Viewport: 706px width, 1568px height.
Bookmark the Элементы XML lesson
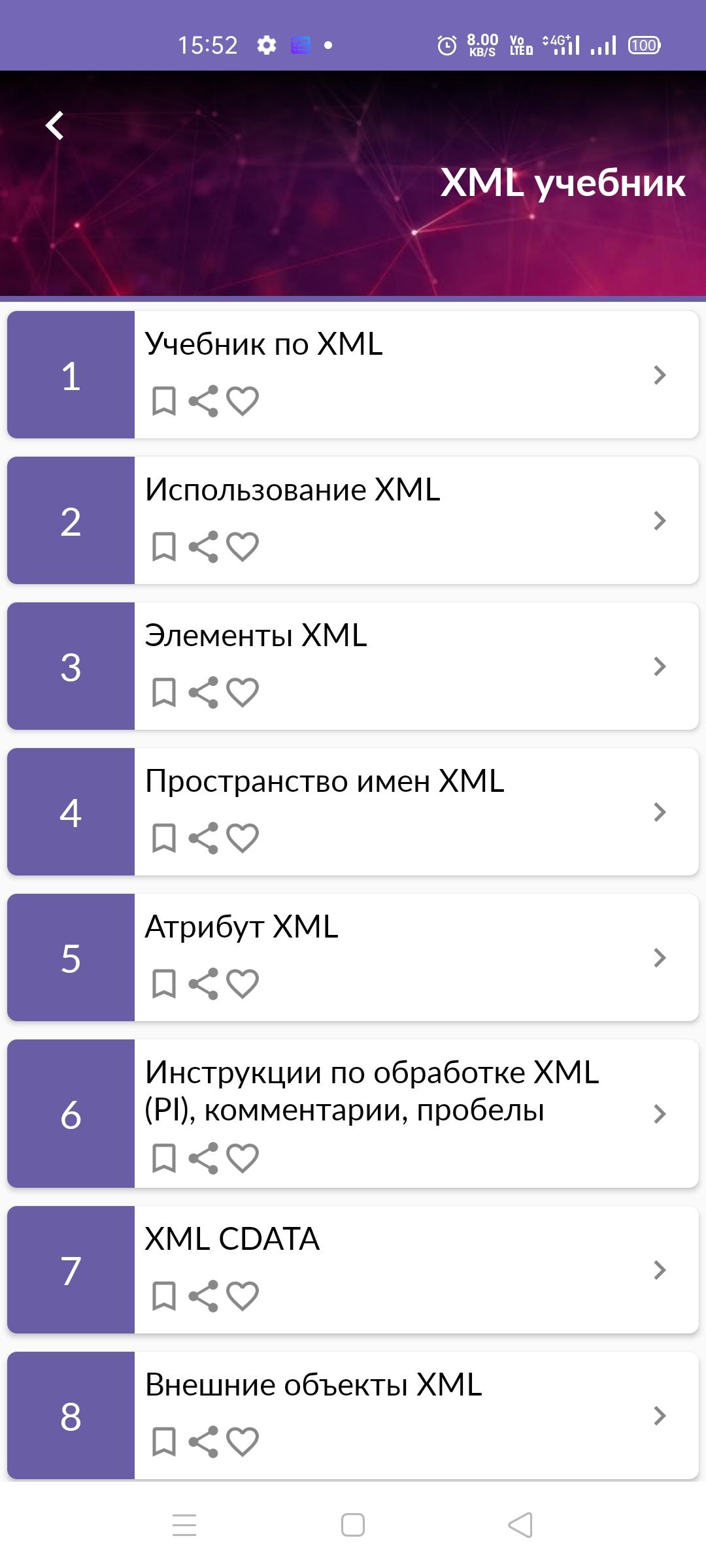pyautogui.click(x=163, y=693)
